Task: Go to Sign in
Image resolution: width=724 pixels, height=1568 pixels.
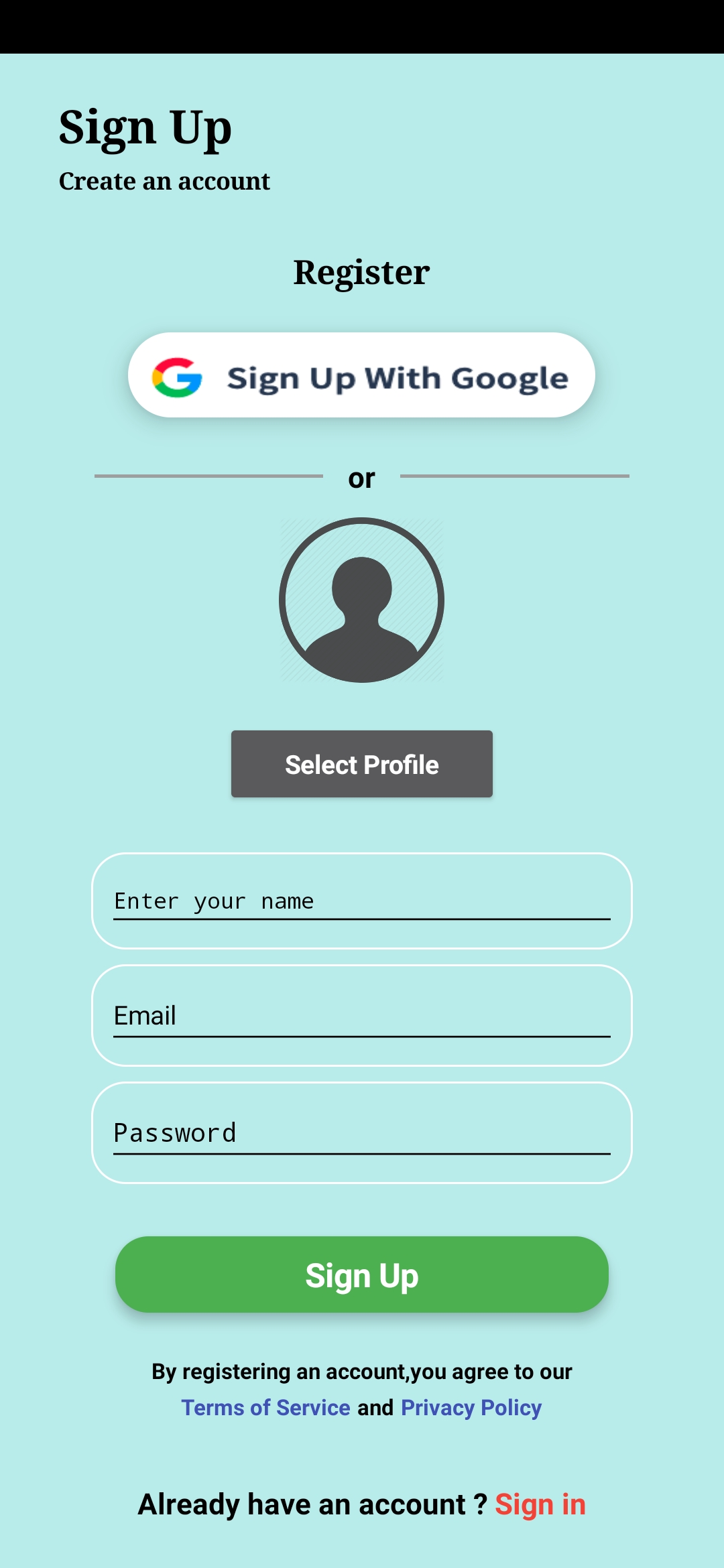Action: tap(540, 1504)
